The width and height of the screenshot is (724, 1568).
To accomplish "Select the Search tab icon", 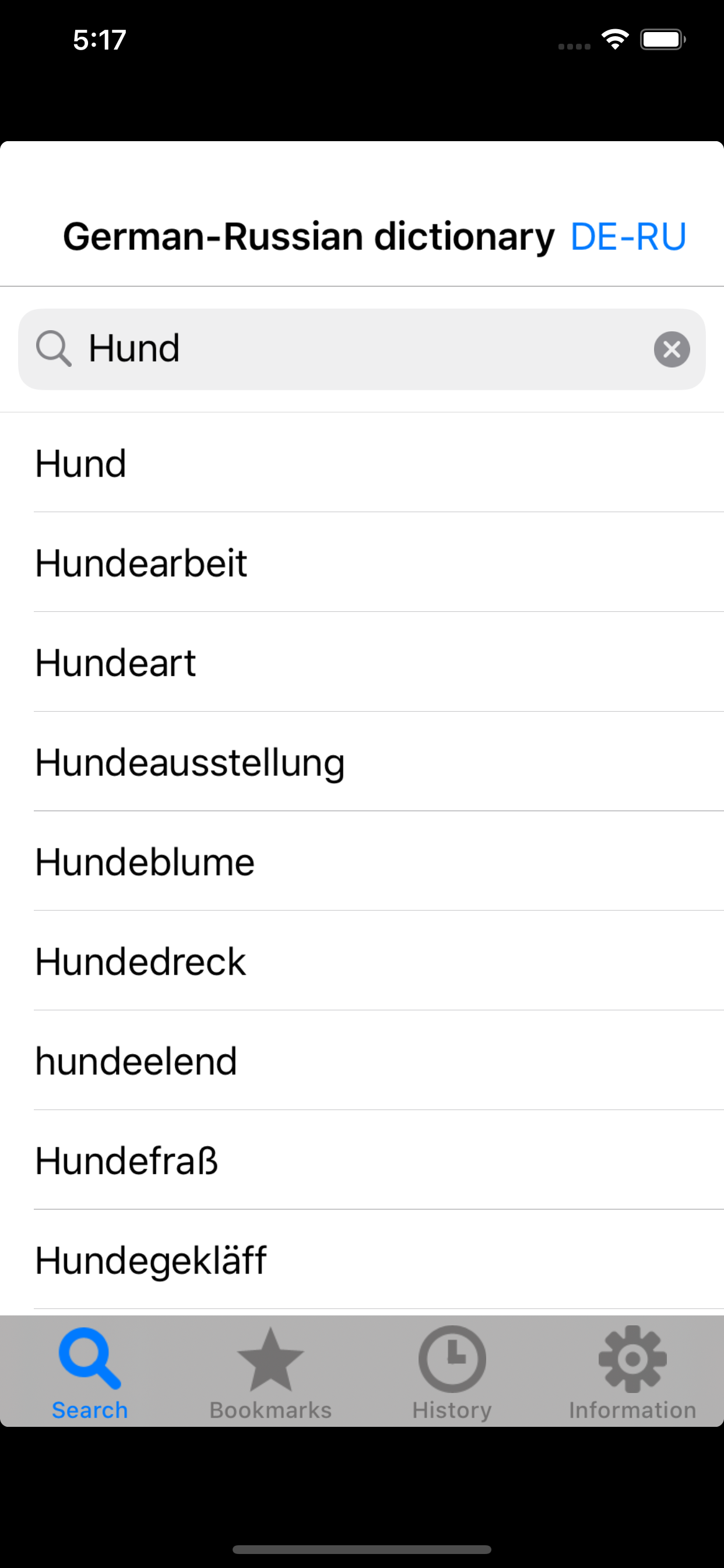I will pyautogui.click(x=89, y=1357).
